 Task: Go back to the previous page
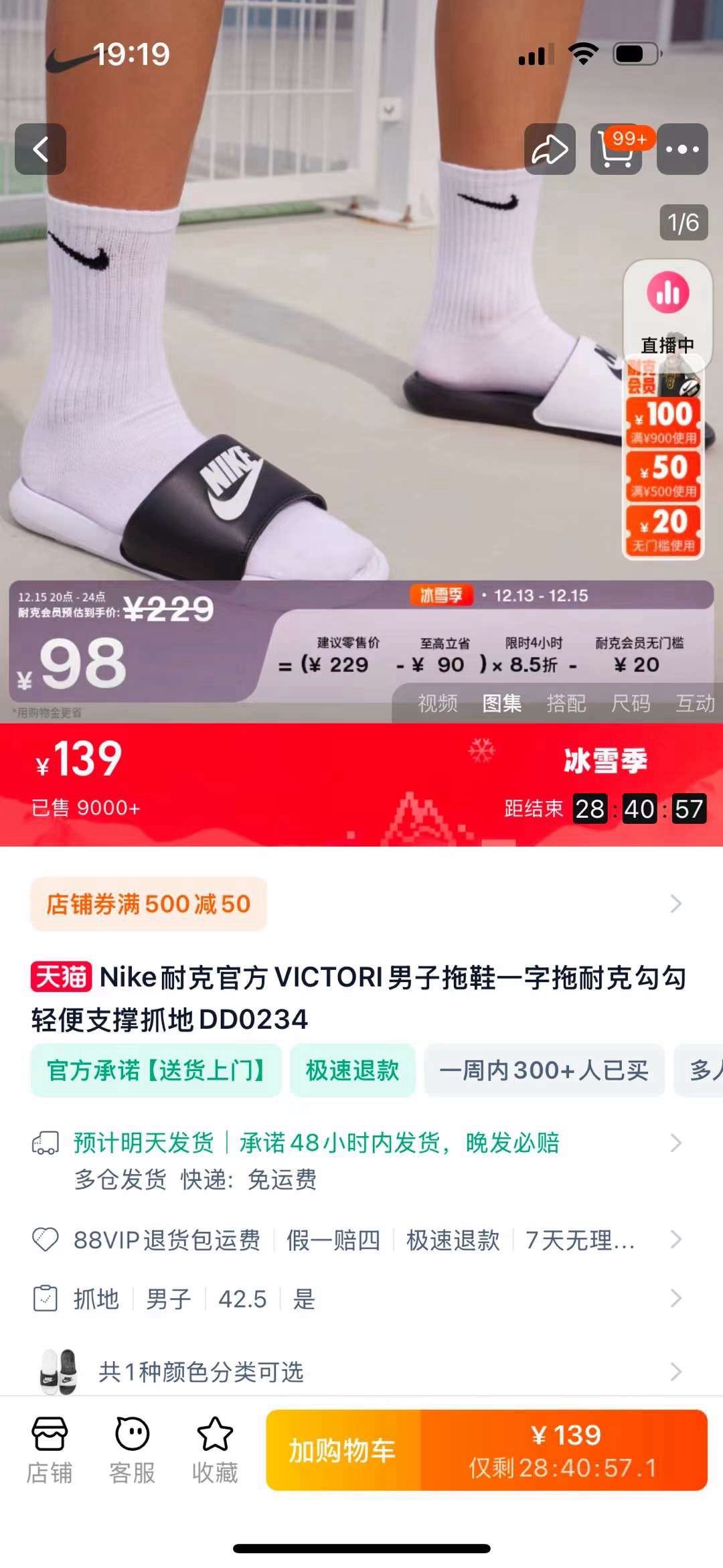[x=41, y=149]
